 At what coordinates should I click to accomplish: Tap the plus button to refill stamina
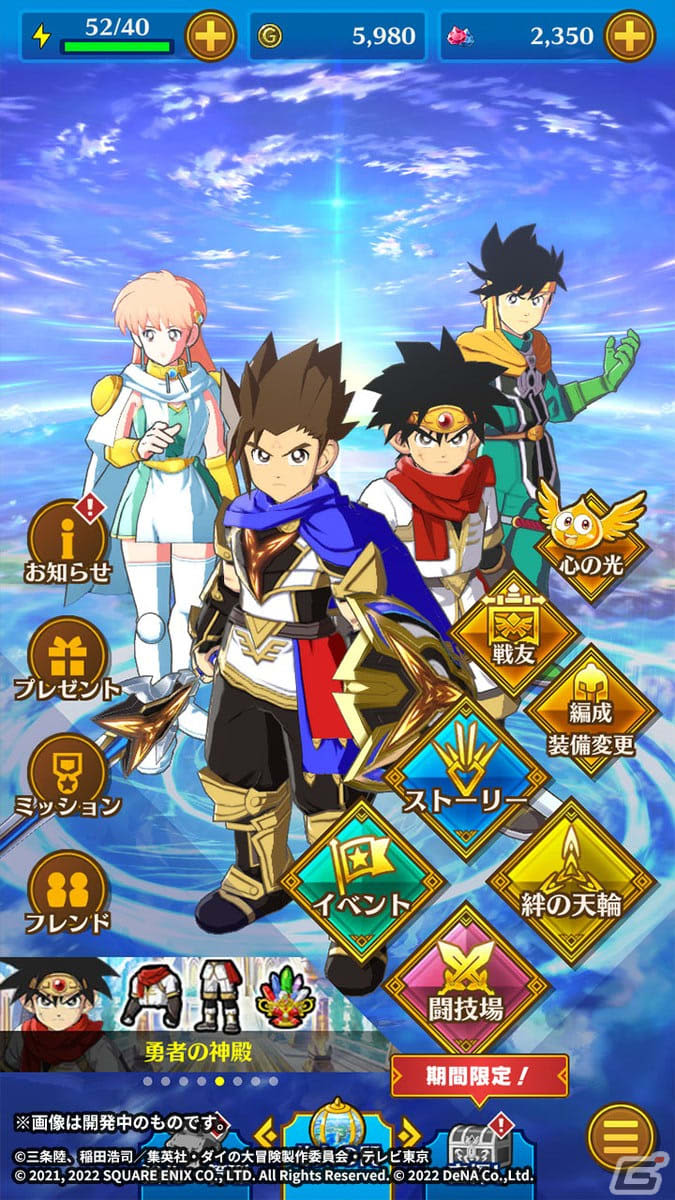pos(210,36)
